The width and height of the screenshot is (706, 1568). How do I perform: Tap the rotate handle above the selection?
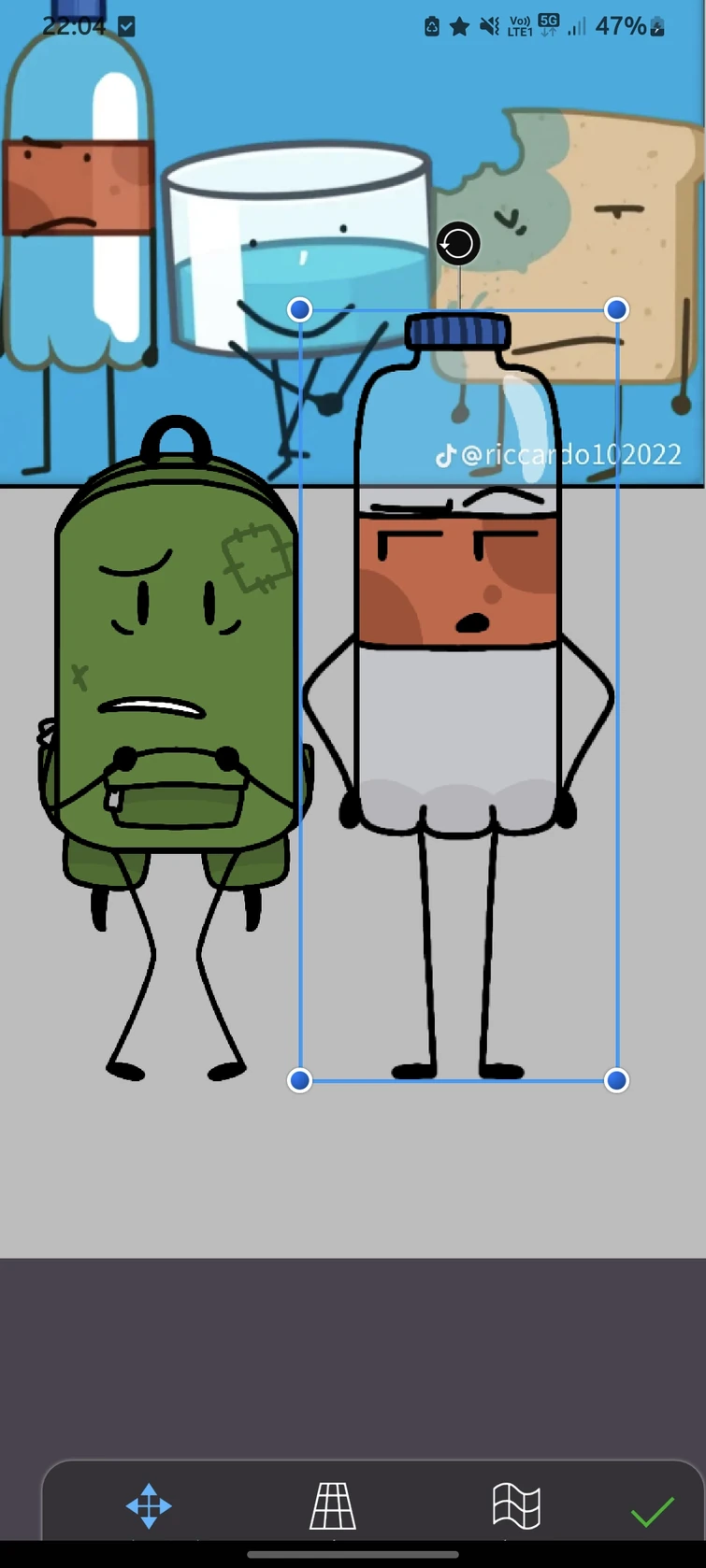pyautogui.click(x=458, y=245)
